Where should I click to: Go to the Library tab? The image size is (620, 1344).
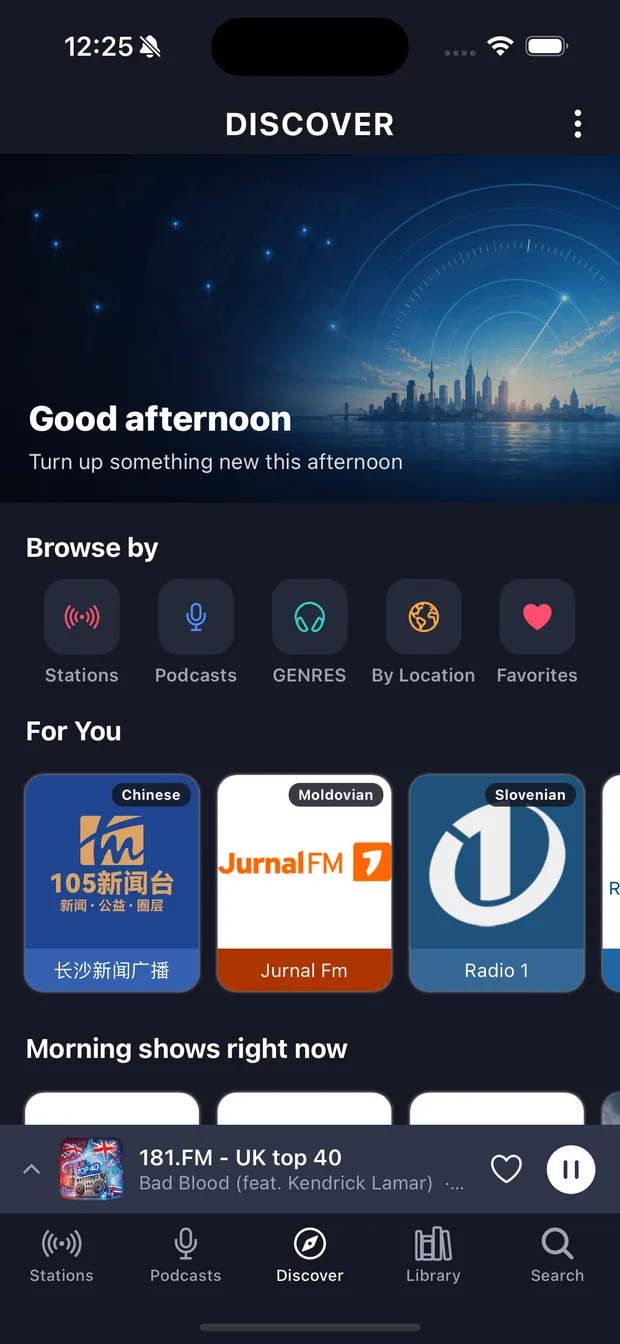point(433,1256)
